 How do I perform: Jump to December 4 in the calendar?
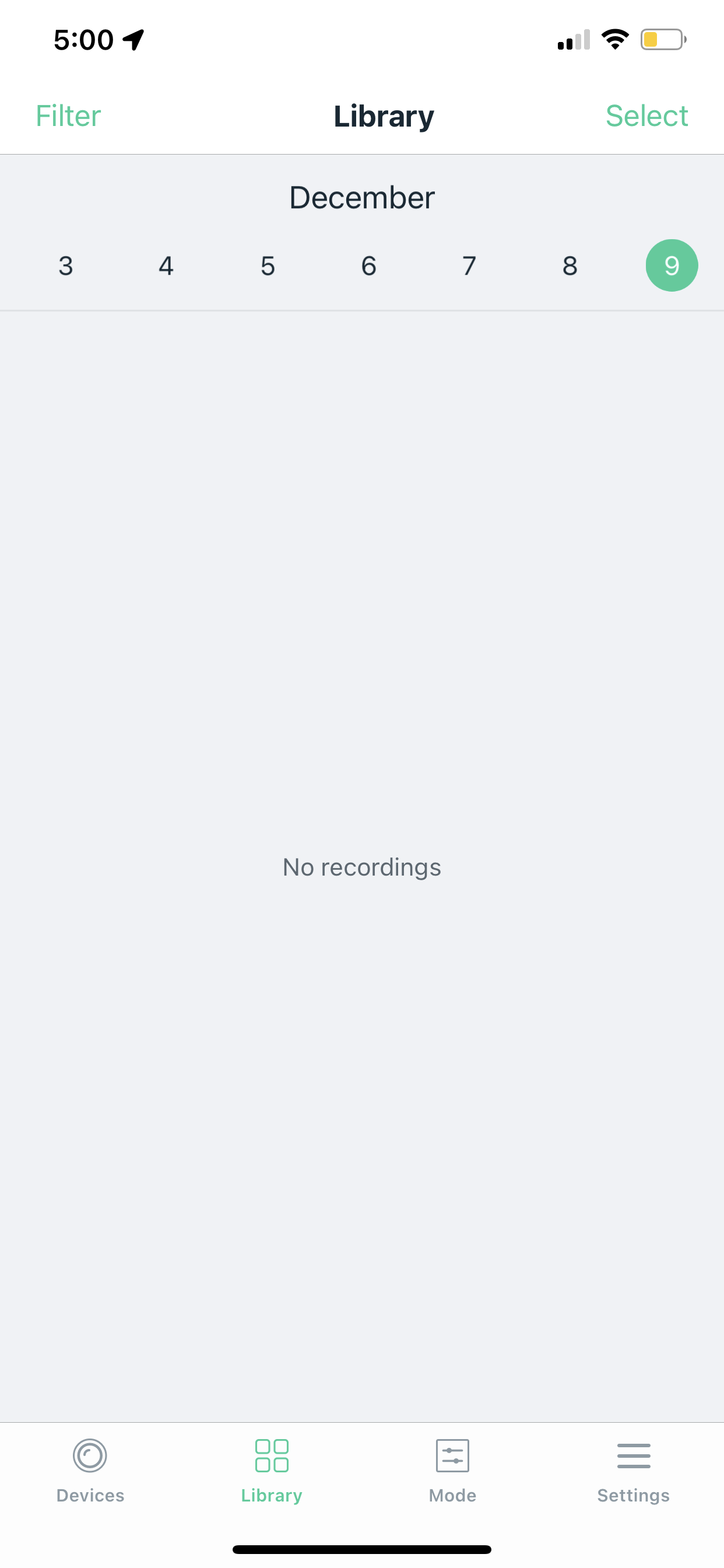[166, 266]
